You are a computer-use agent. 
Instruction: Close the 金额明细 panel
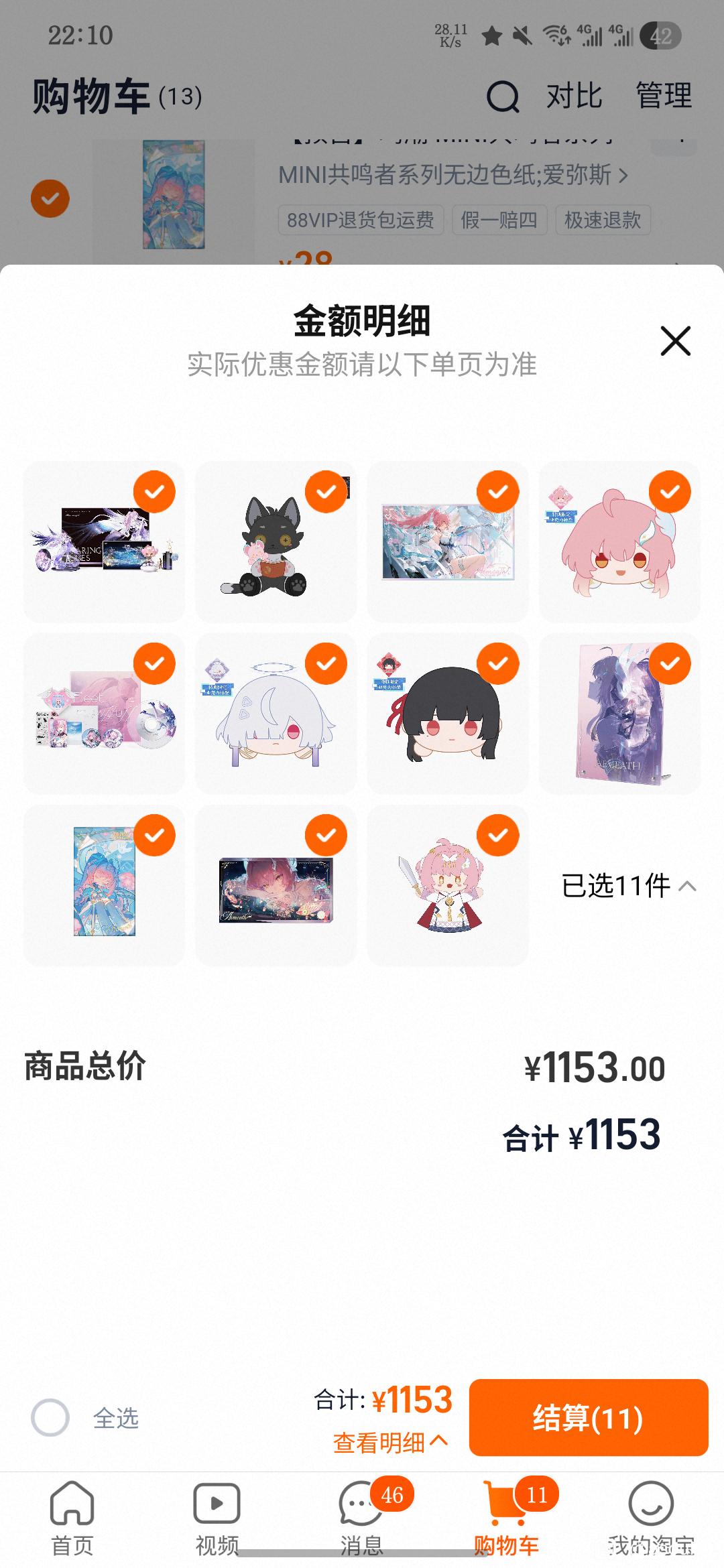(675, 341)
